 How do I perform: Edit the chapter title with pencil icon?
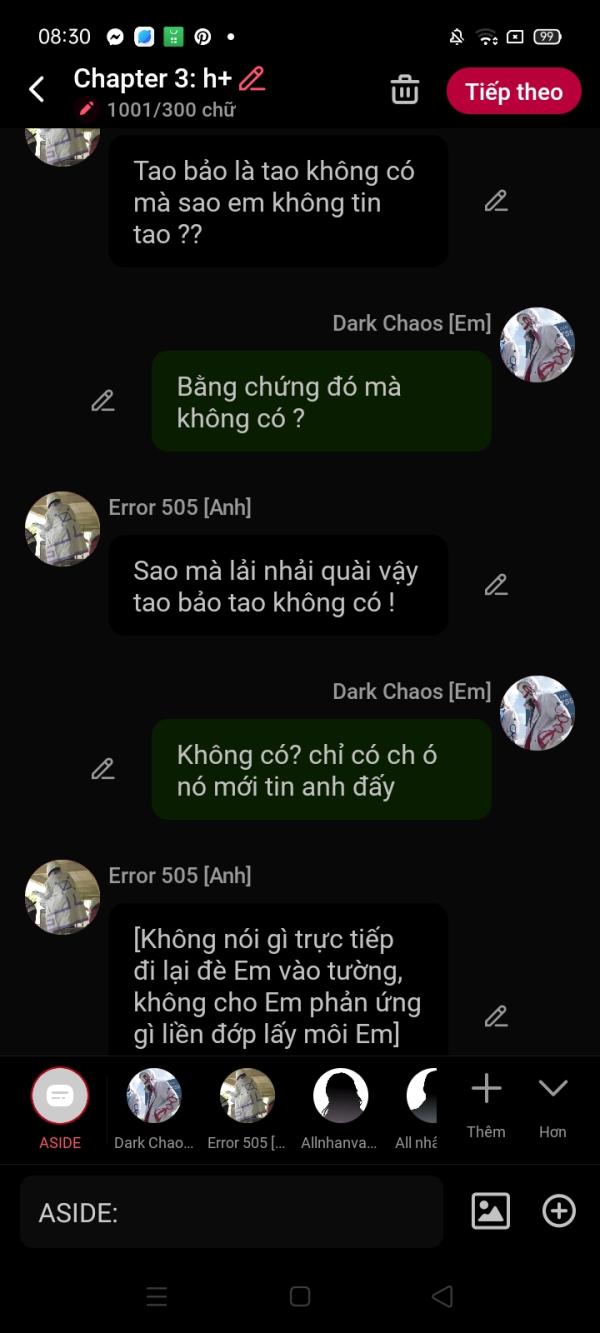252,79
